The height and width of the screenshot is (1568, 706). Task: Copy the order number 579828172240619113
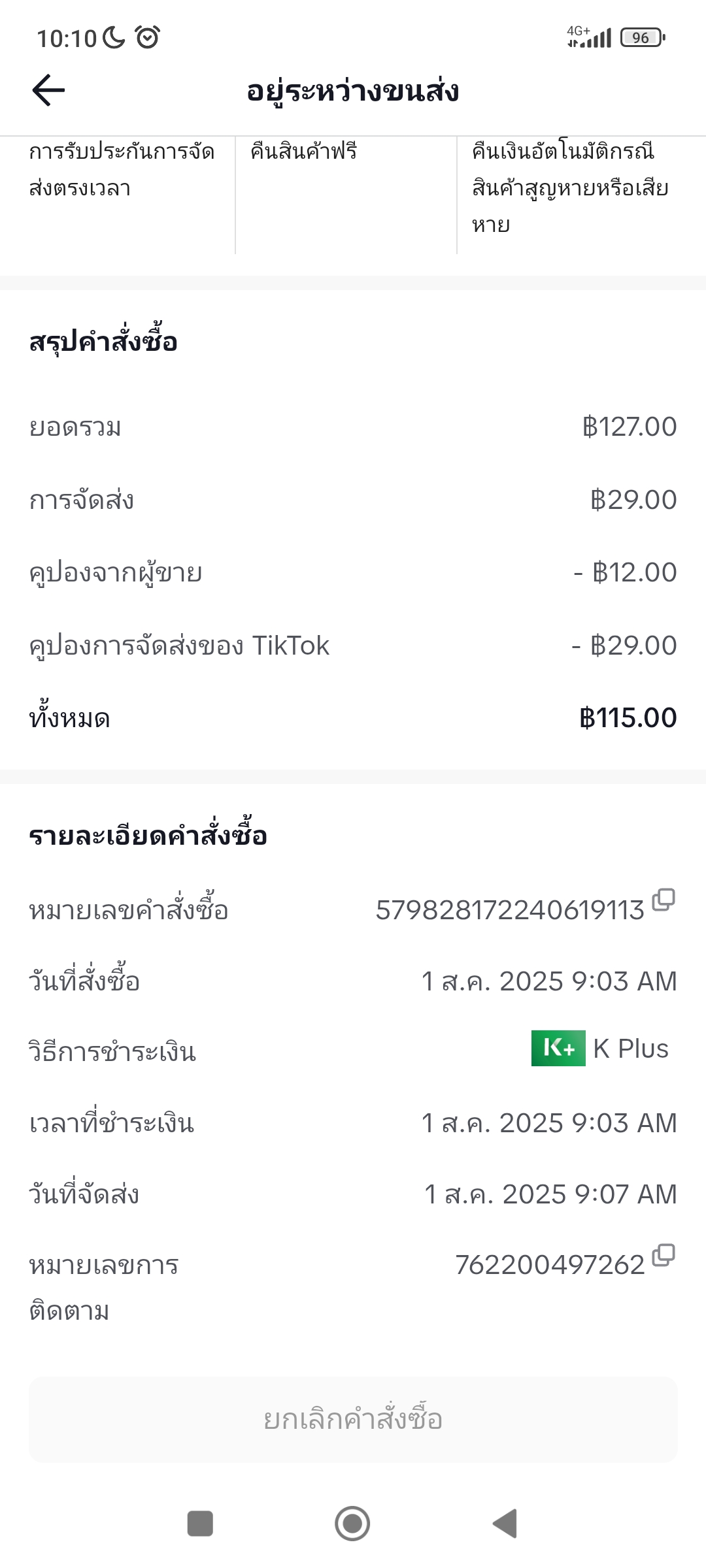664,900
